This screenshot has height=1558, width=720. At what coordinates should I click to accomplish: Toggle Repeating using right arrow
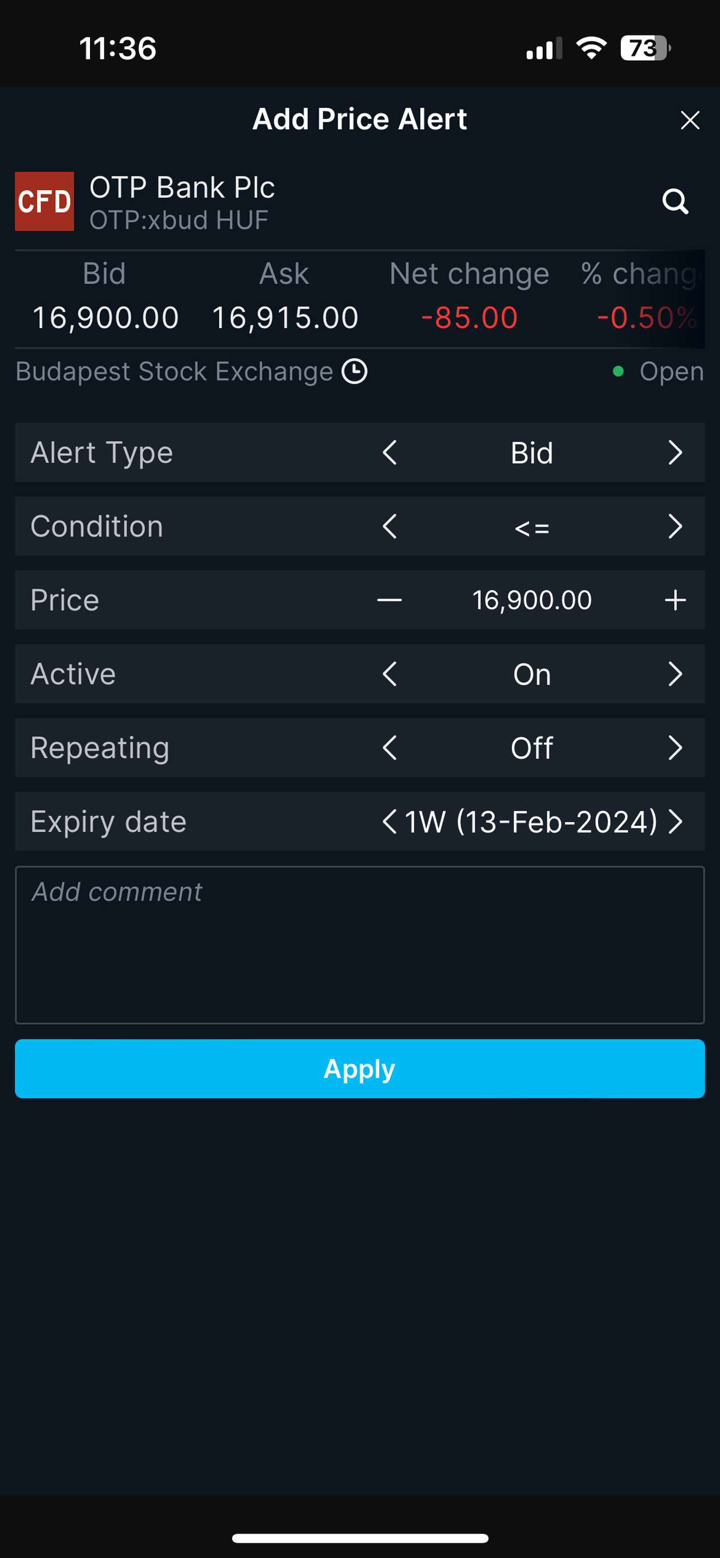tap(675, 748)
